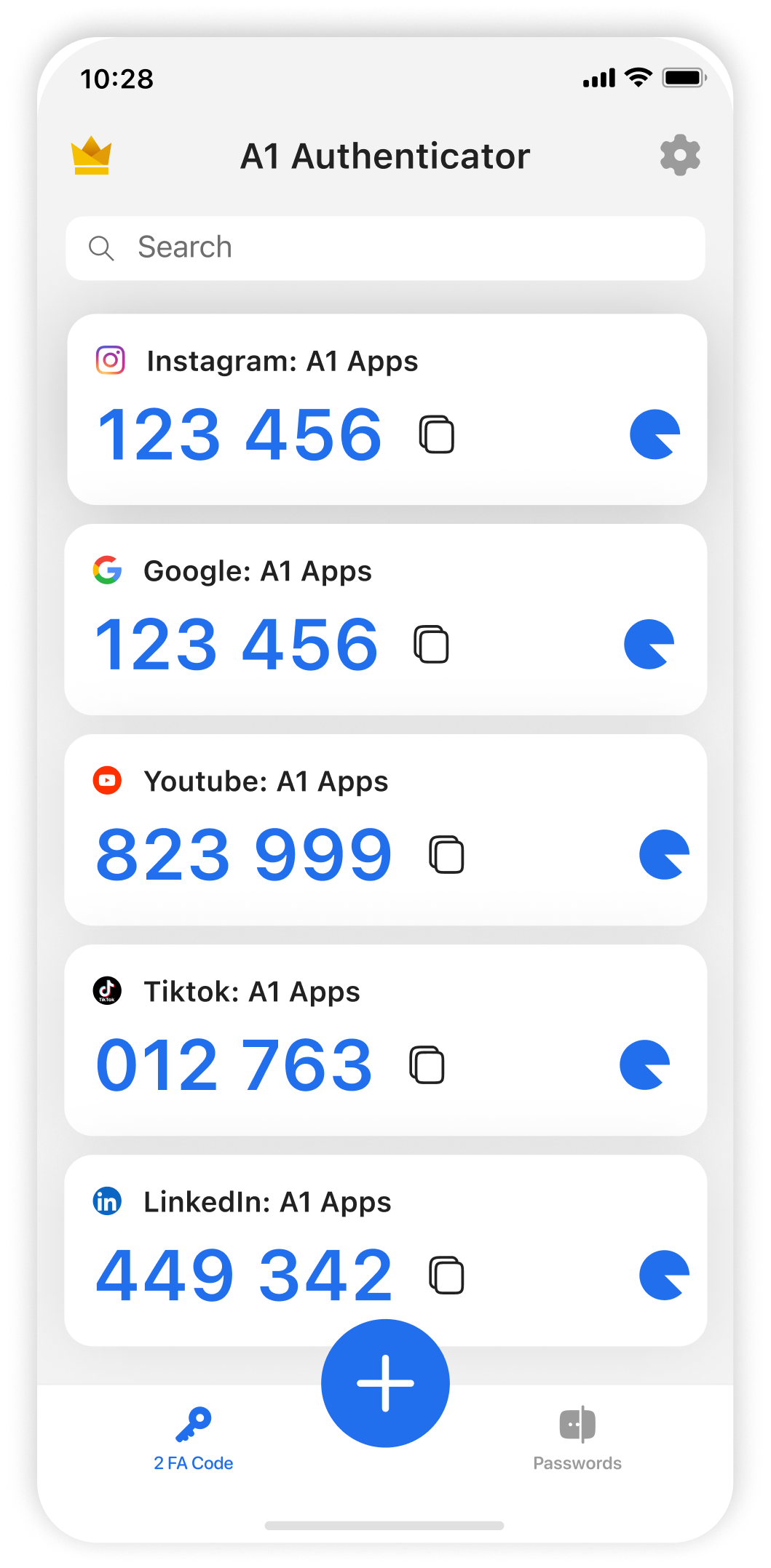Image resolution: width=771 pixels, height=1568 pixels.
Task: Select the Google service icon
Action: coord(108,570)
